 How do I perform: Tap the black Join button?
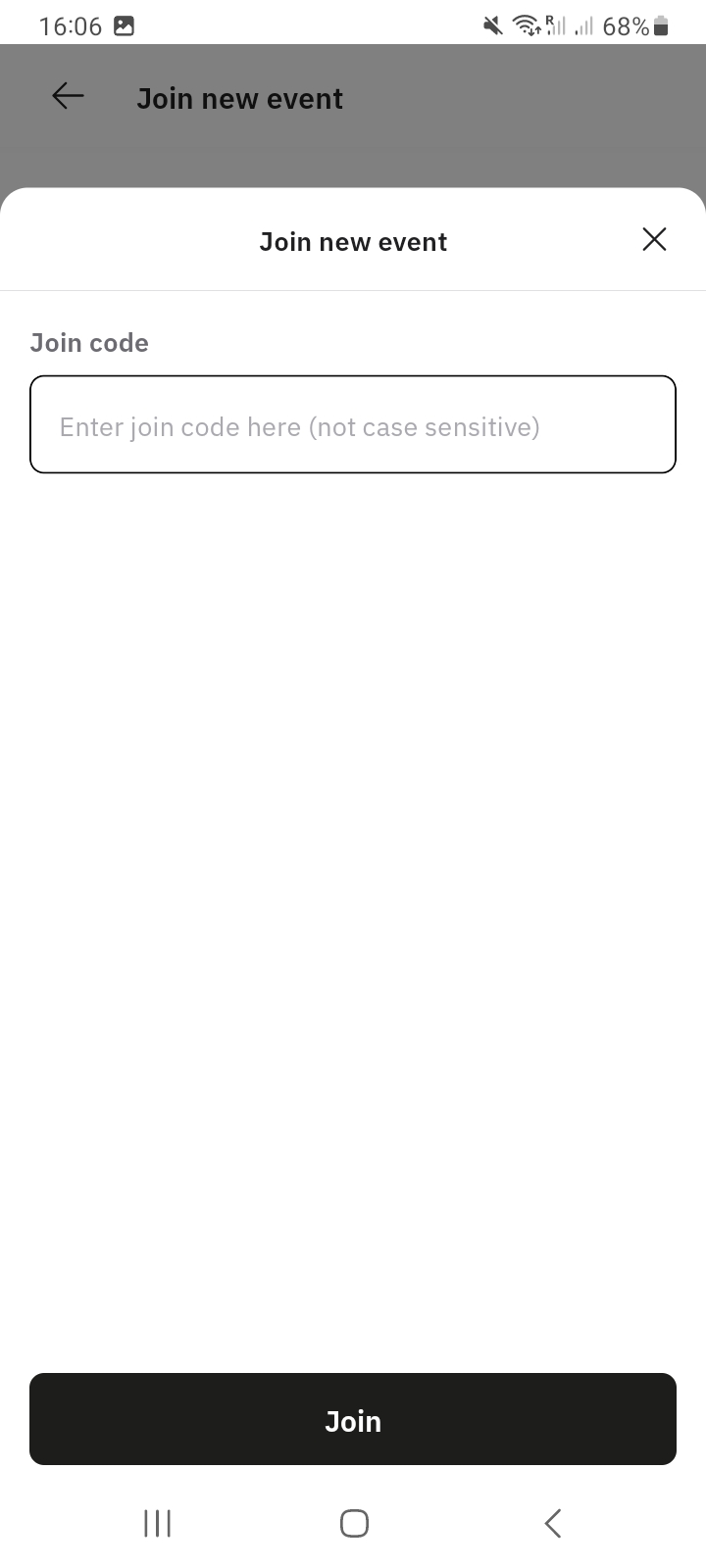353,1419
